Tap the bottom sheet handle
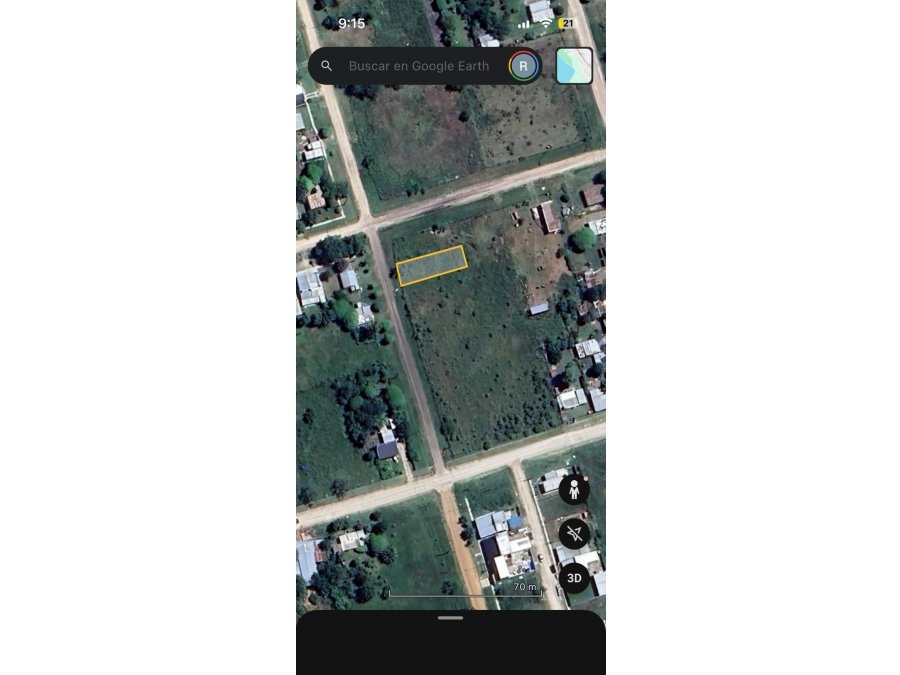This screenshot has height=675, width=900. 450,618
